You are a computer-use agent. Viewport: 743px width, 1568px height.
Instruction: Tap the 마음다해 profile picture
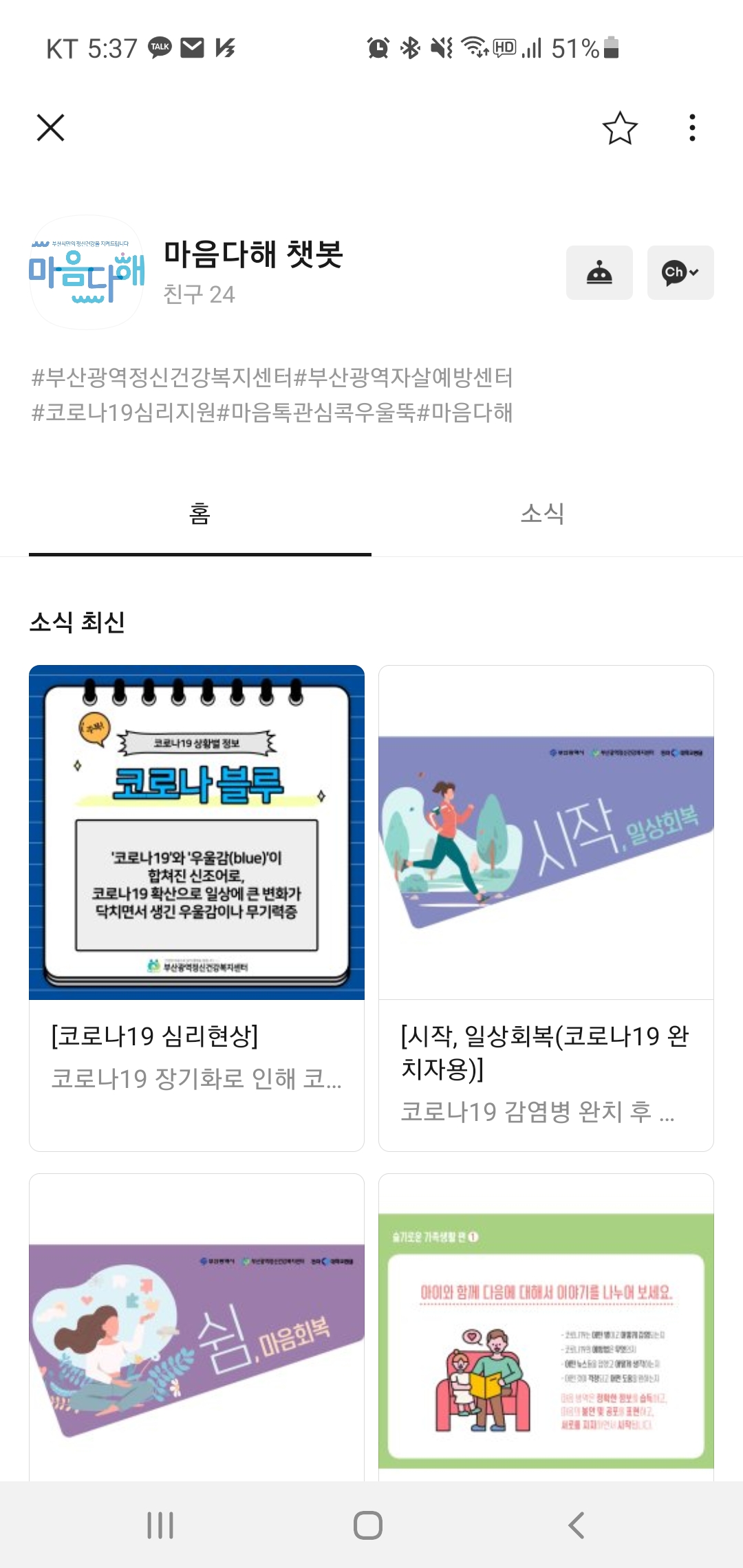[87, 272]
